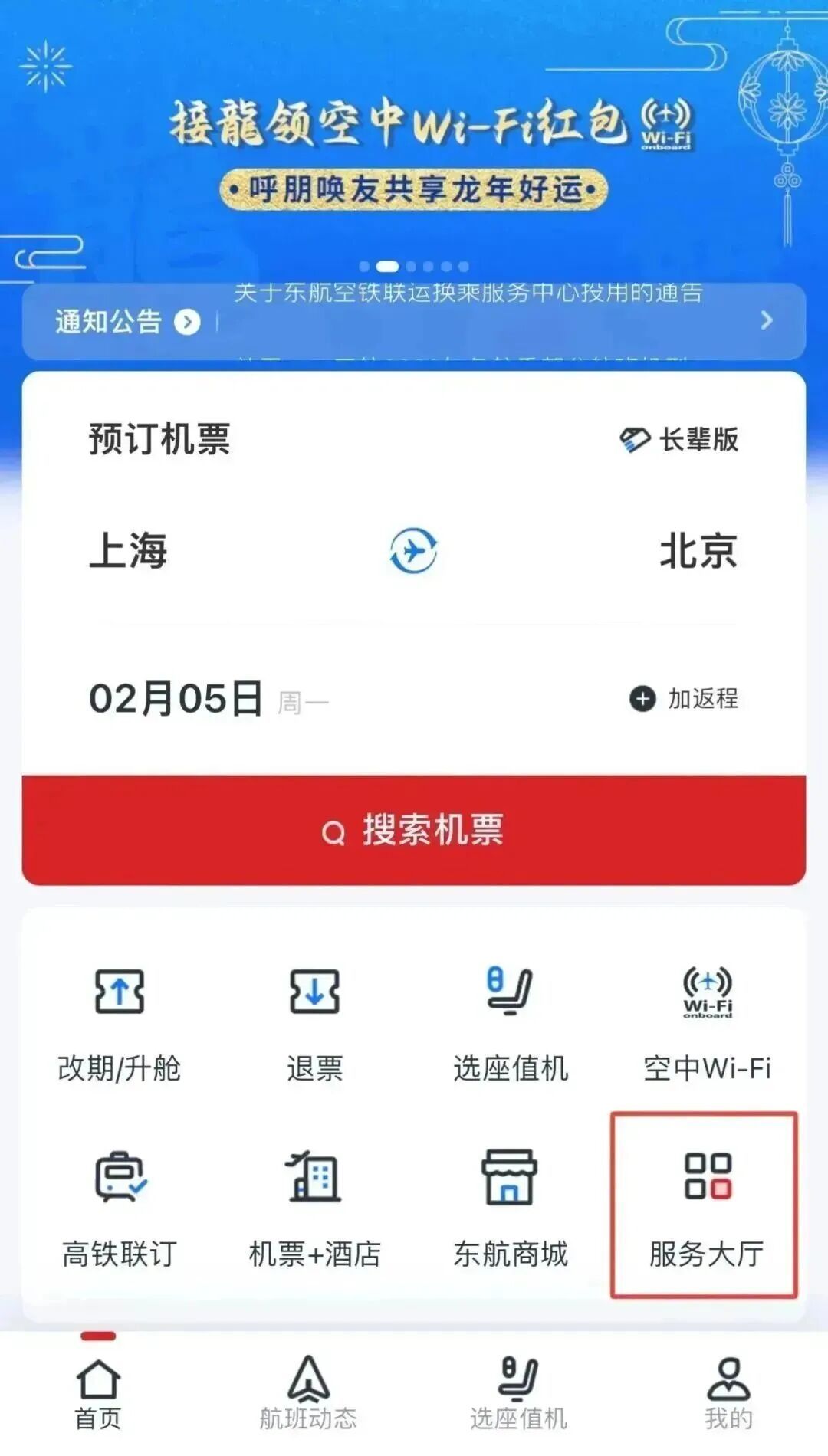Screen dimensions: 828x1456
Task: Open the Wi-Fi red packet promotion banner
Action: pos(414,146)
